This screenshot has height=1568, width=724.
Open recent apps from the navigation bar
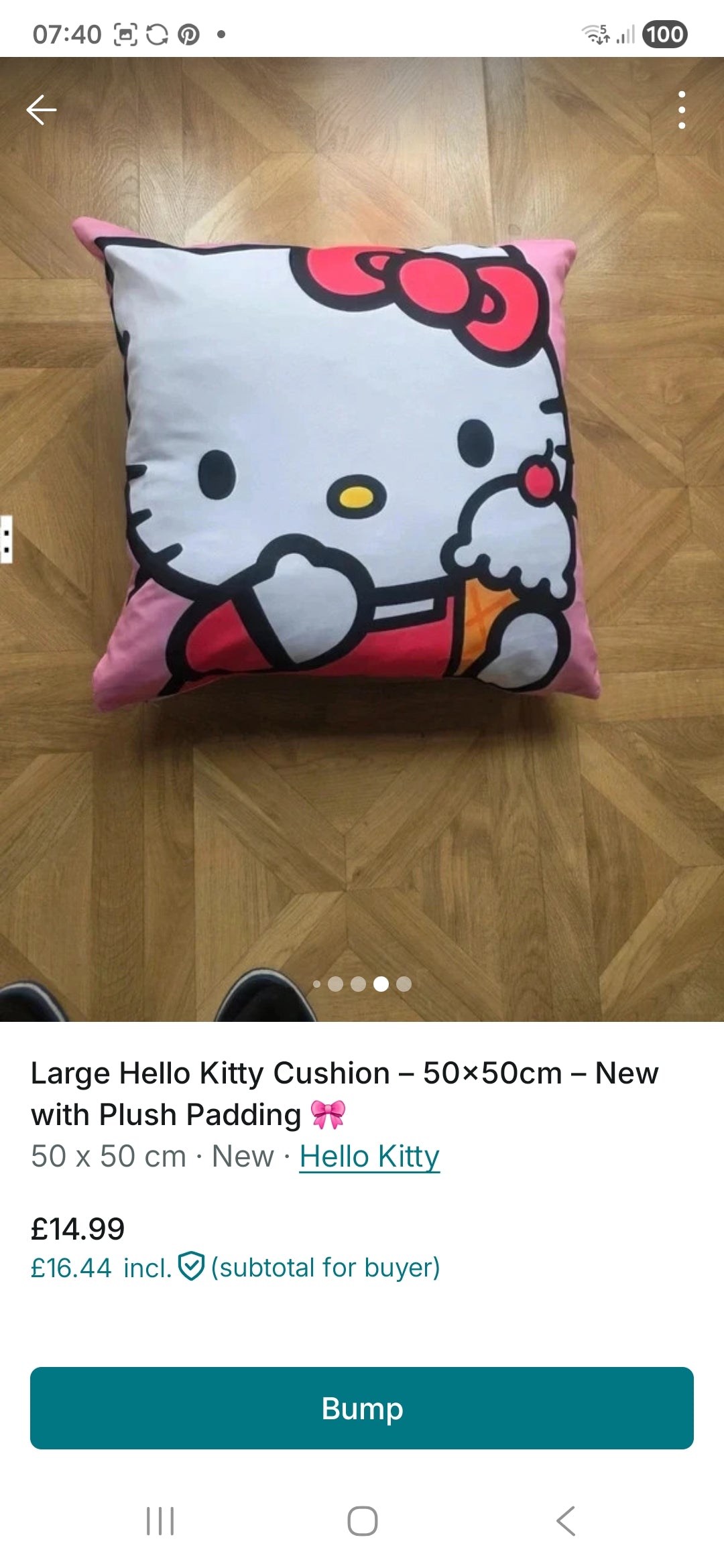coord(160,1520)
